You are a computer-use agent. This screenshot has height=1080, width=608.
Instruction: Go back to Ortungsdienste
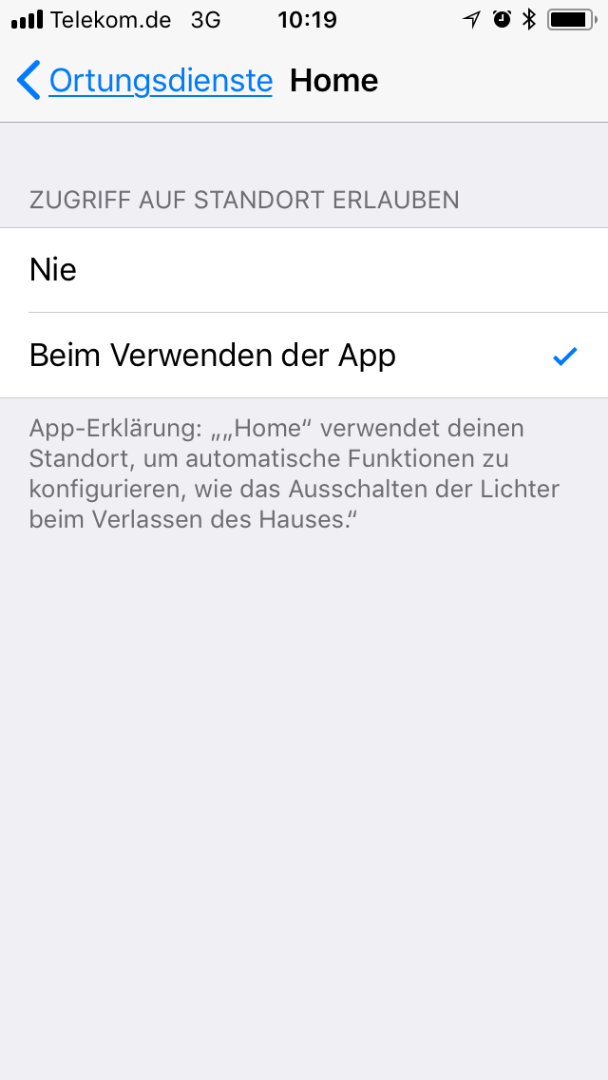click(x=145, y=81)
